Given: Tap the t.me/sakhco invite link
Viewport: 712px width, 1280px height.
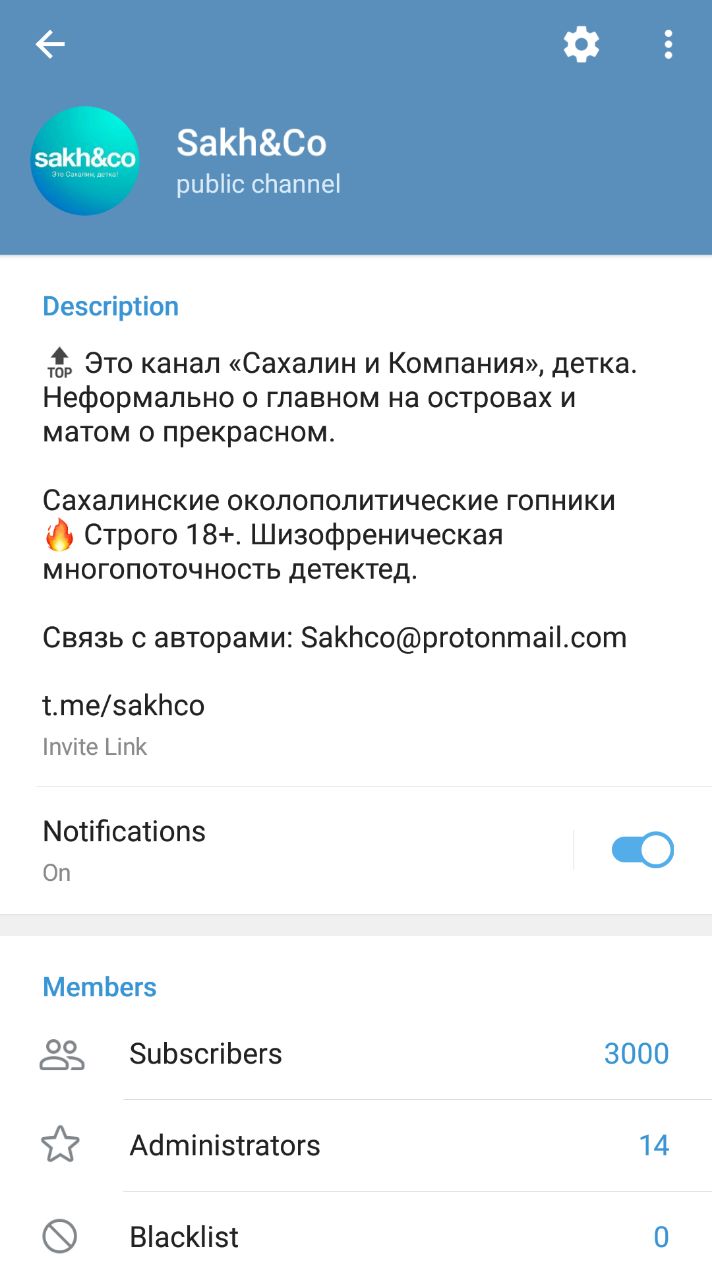Looking at the screenshot, I should coord(124,706).
